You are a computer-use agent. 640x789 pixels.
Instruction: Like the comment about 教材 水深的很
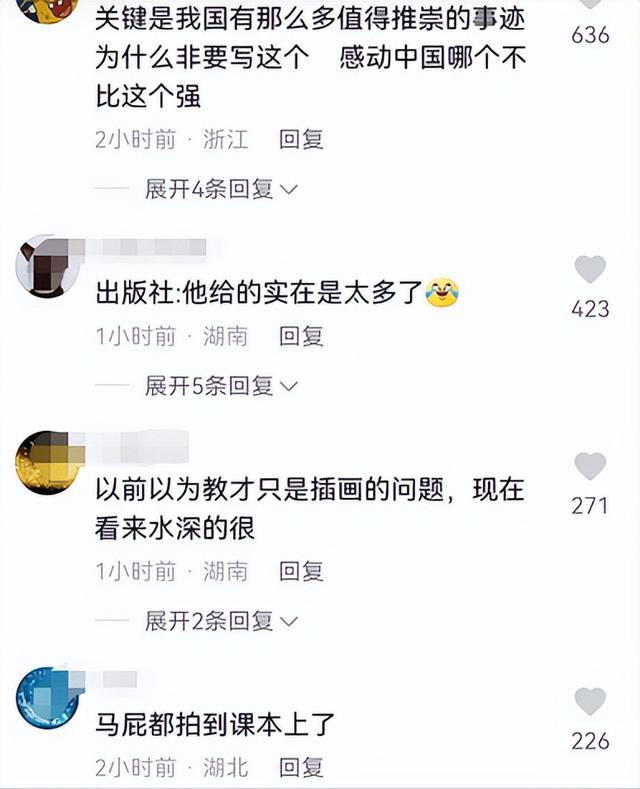[590, 467]
